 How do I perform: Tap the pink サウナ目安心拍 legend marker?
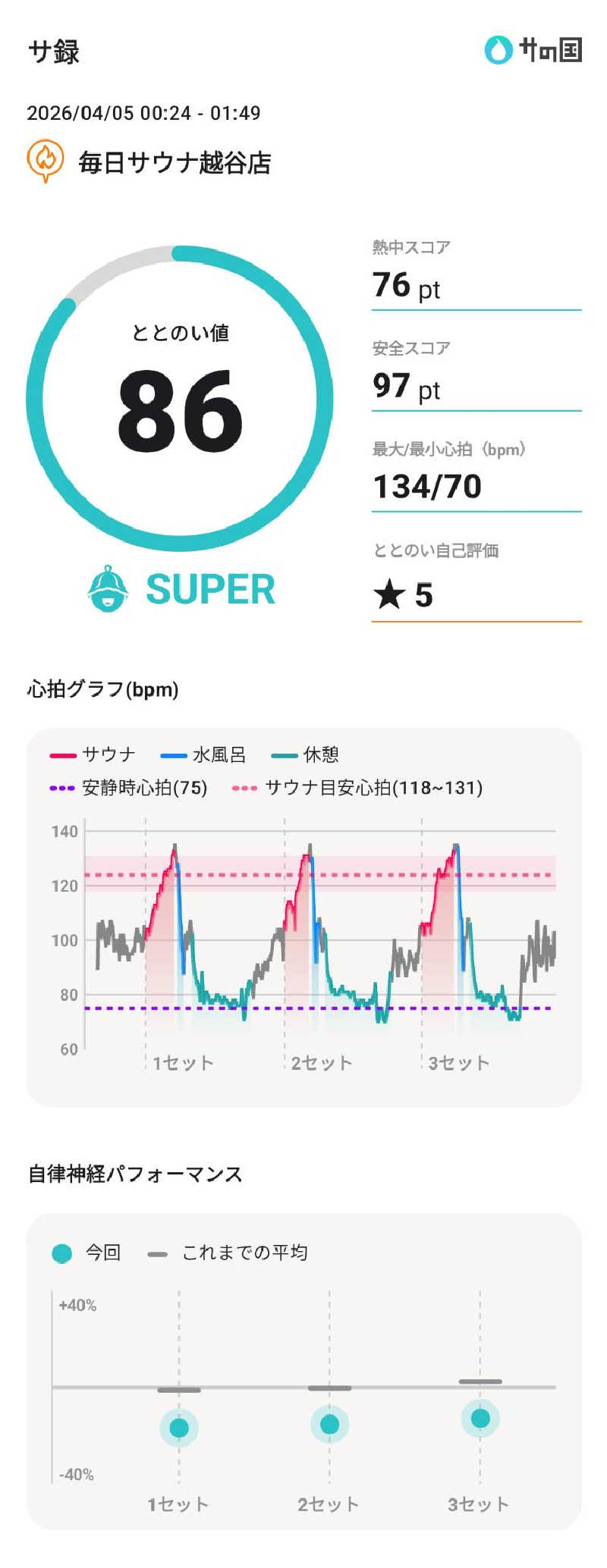coord(244,789)
